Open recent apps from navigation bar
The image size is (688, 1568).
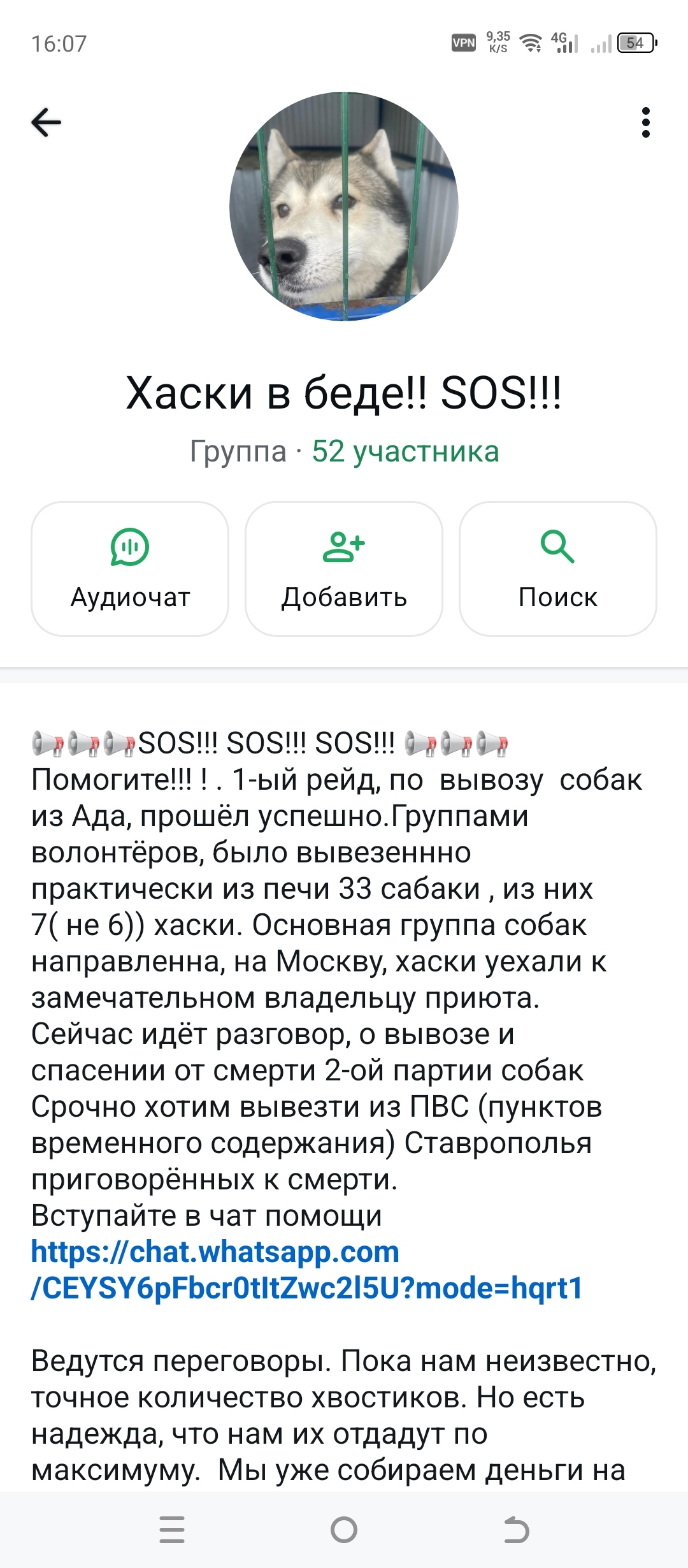tap(172, 1530)
